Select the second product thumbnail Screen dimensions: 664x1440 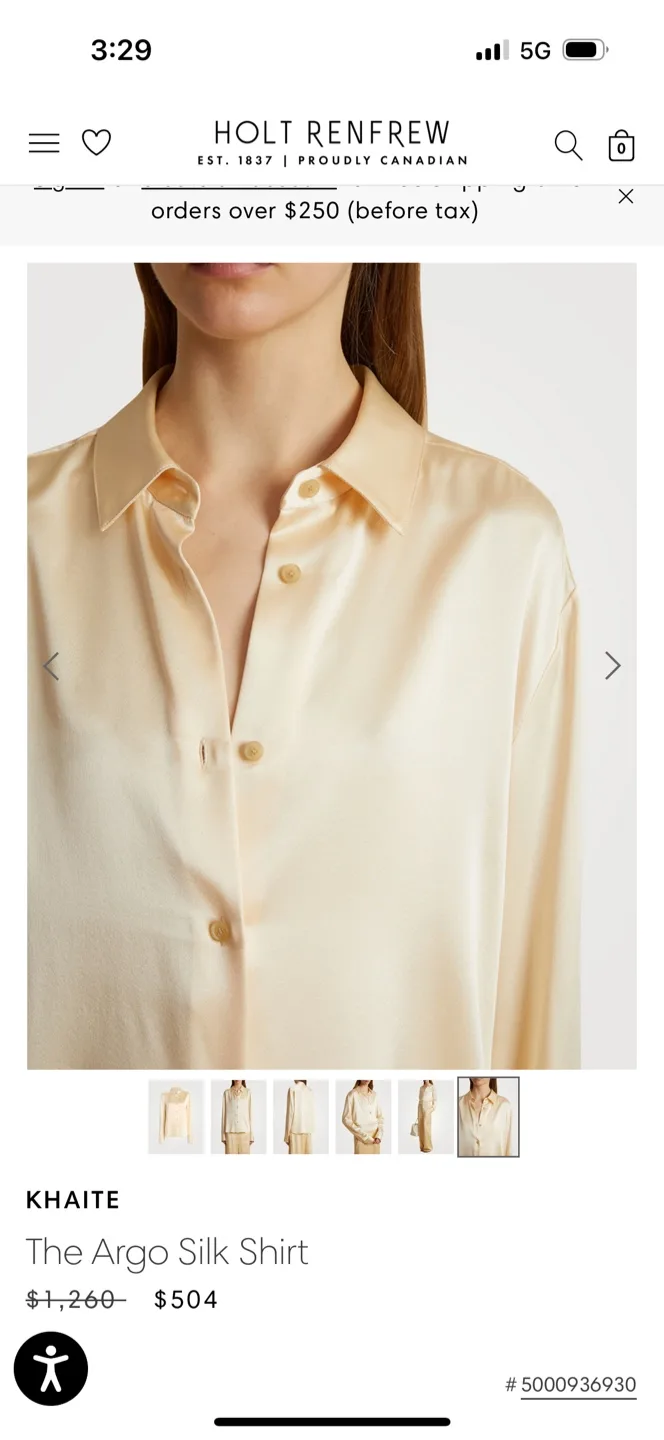tap(238, 1117)
